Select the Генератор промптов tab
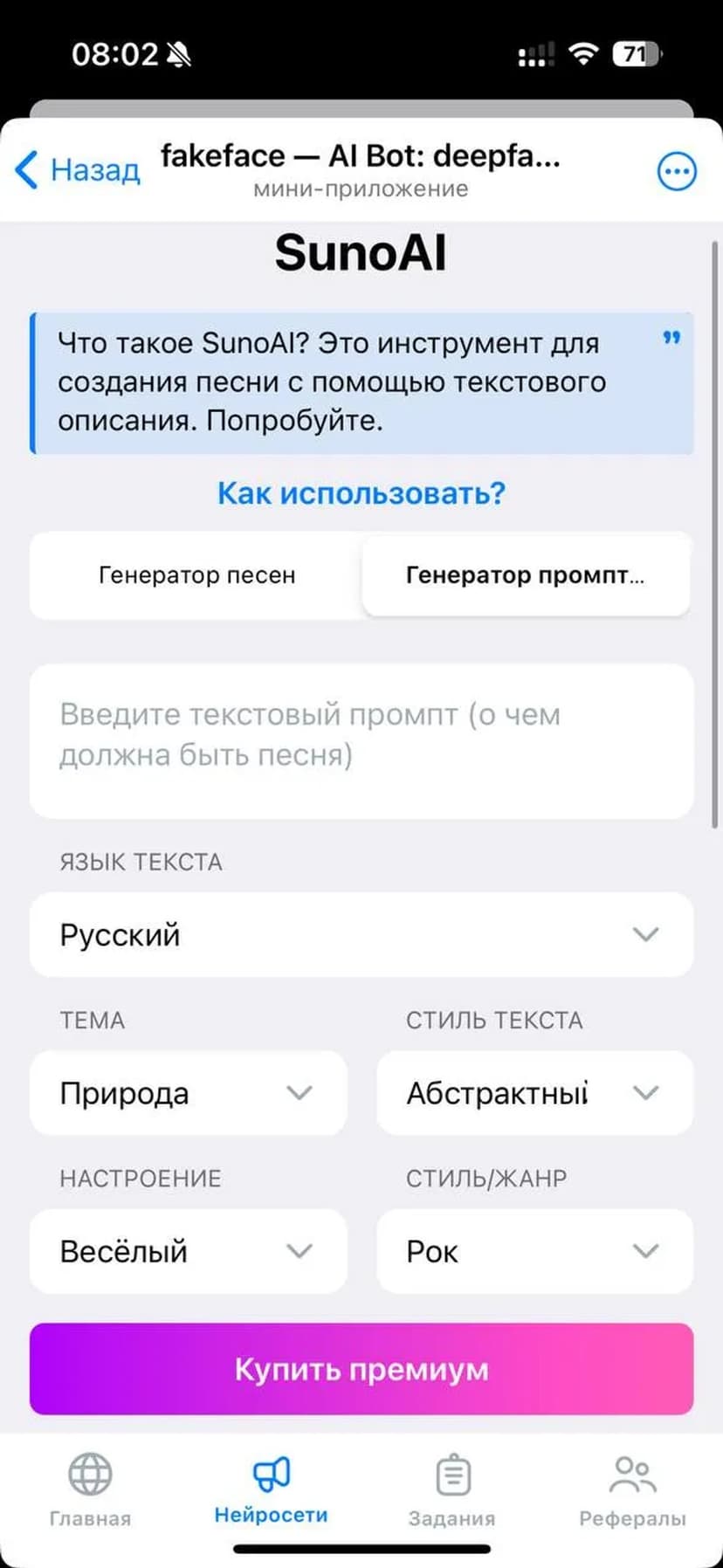Viewport: 723px width, 1568px height. pyautogui.click(x=526, y=575)
